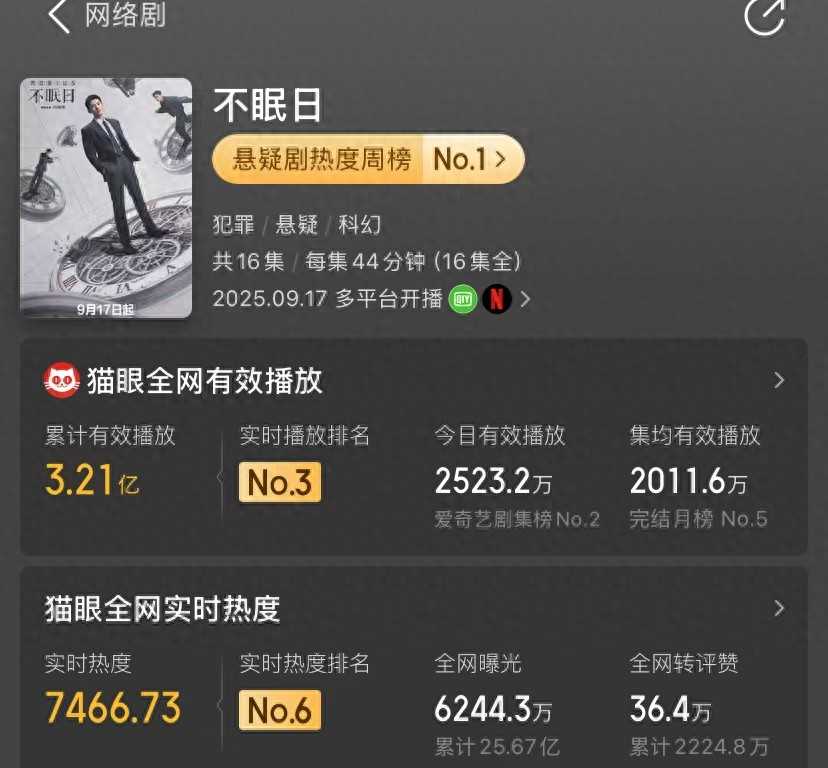Open the 猫眼全网实时热度 details card

point(779,608)
